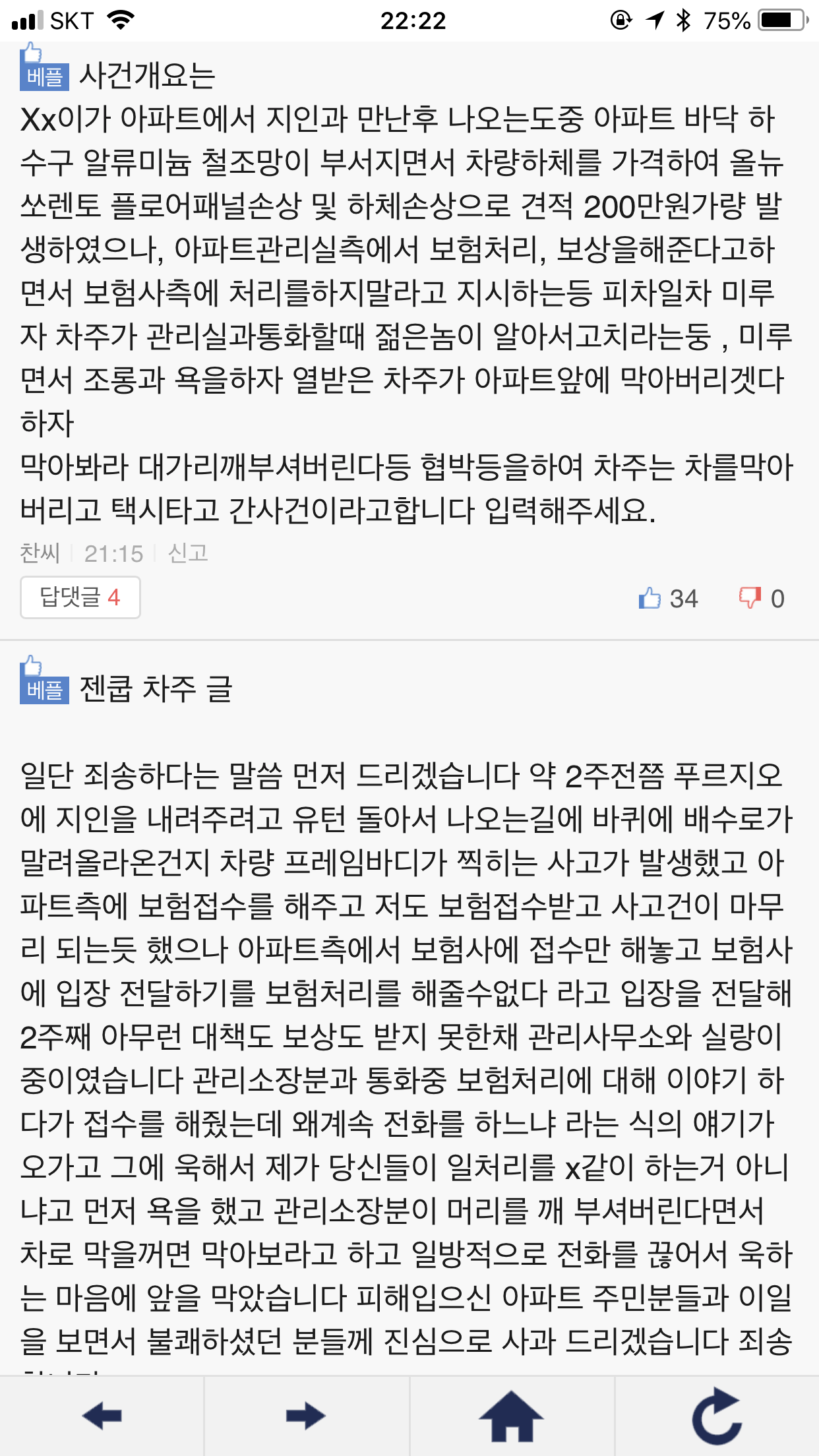Reload the page with refresh icon
Image resolution: width=819 pixels, height=1456 pixels.
pos(717,1416)
